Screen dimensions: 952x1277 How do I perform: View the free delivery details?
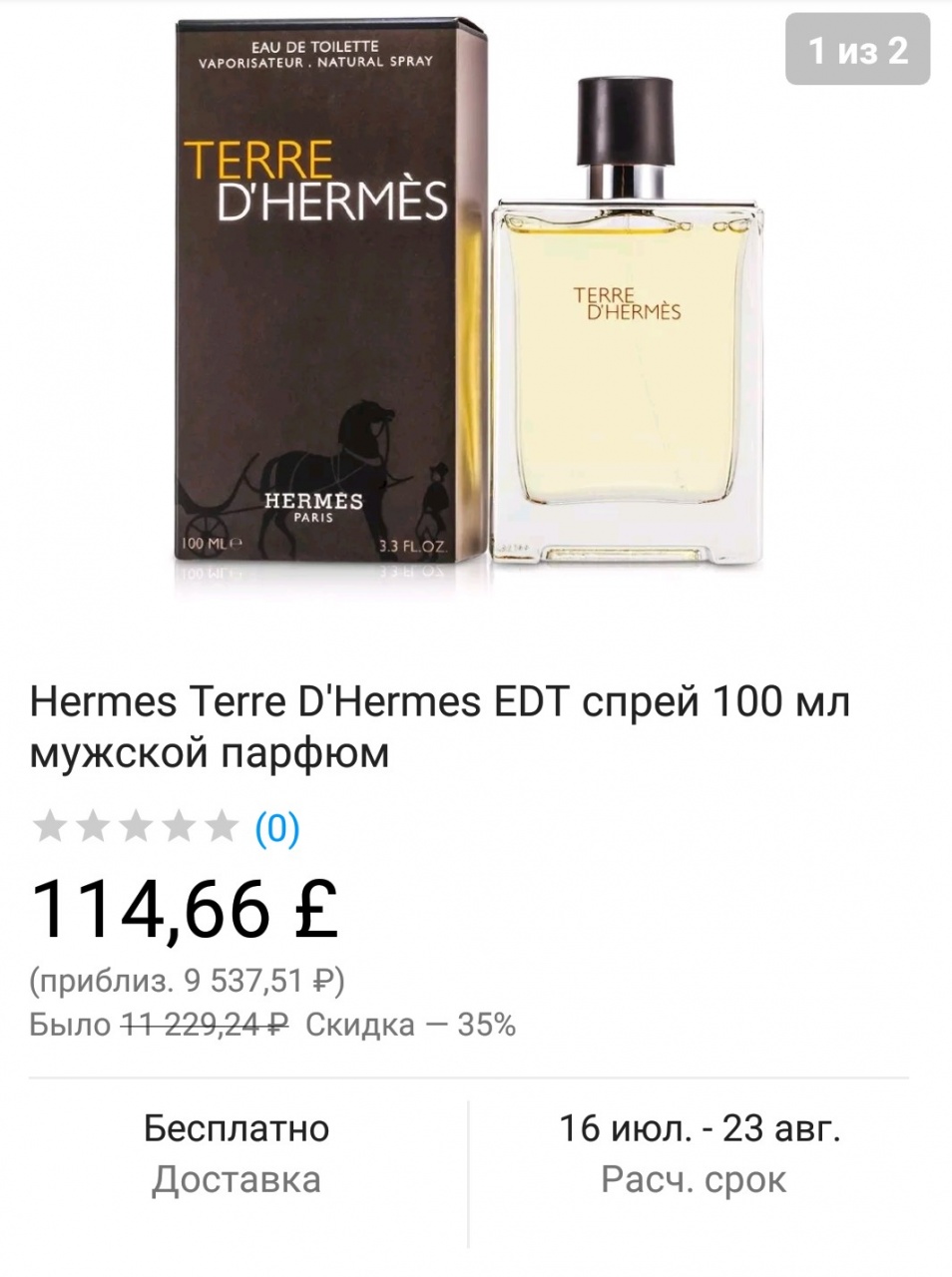coord(237,1153)
